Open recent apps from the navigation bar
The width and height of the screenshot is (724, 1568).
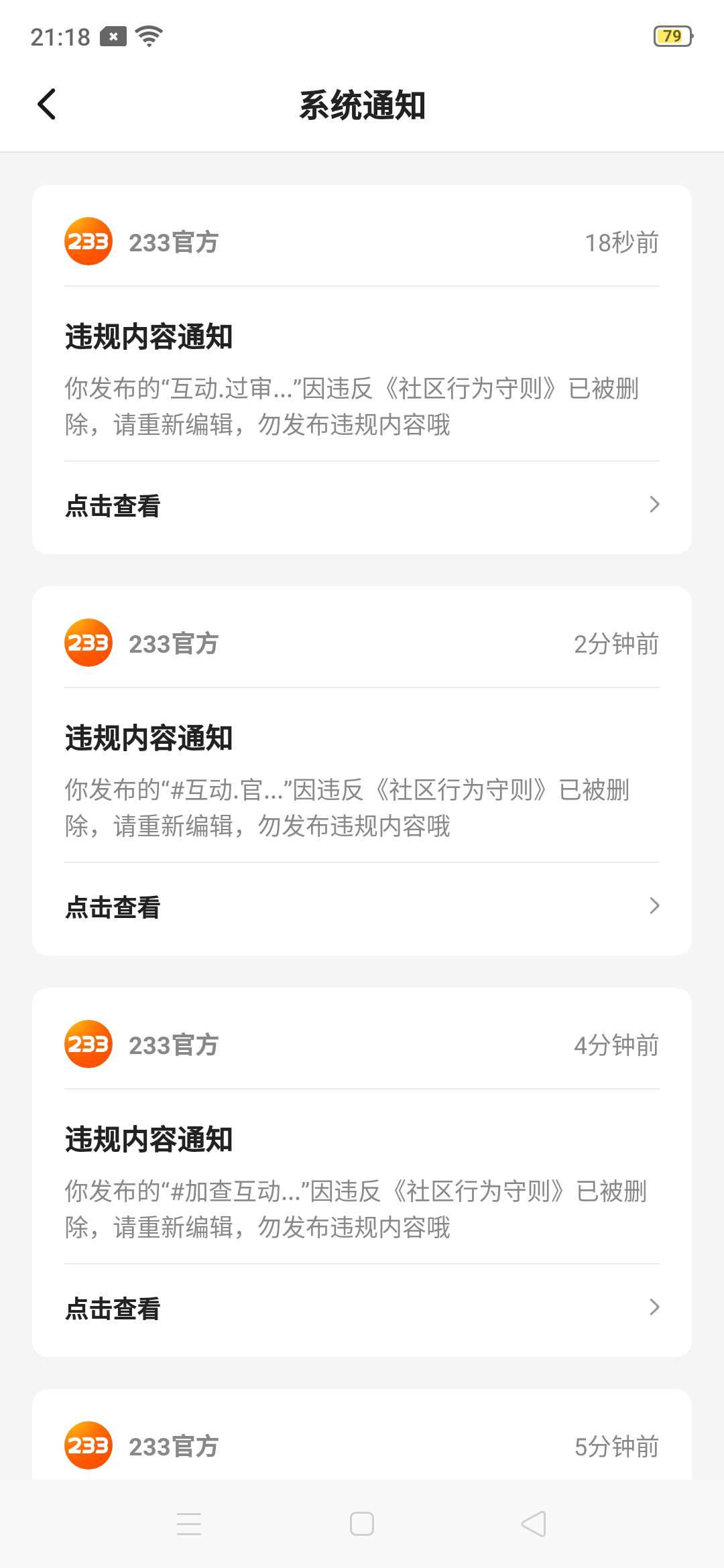click(189, 1524)
